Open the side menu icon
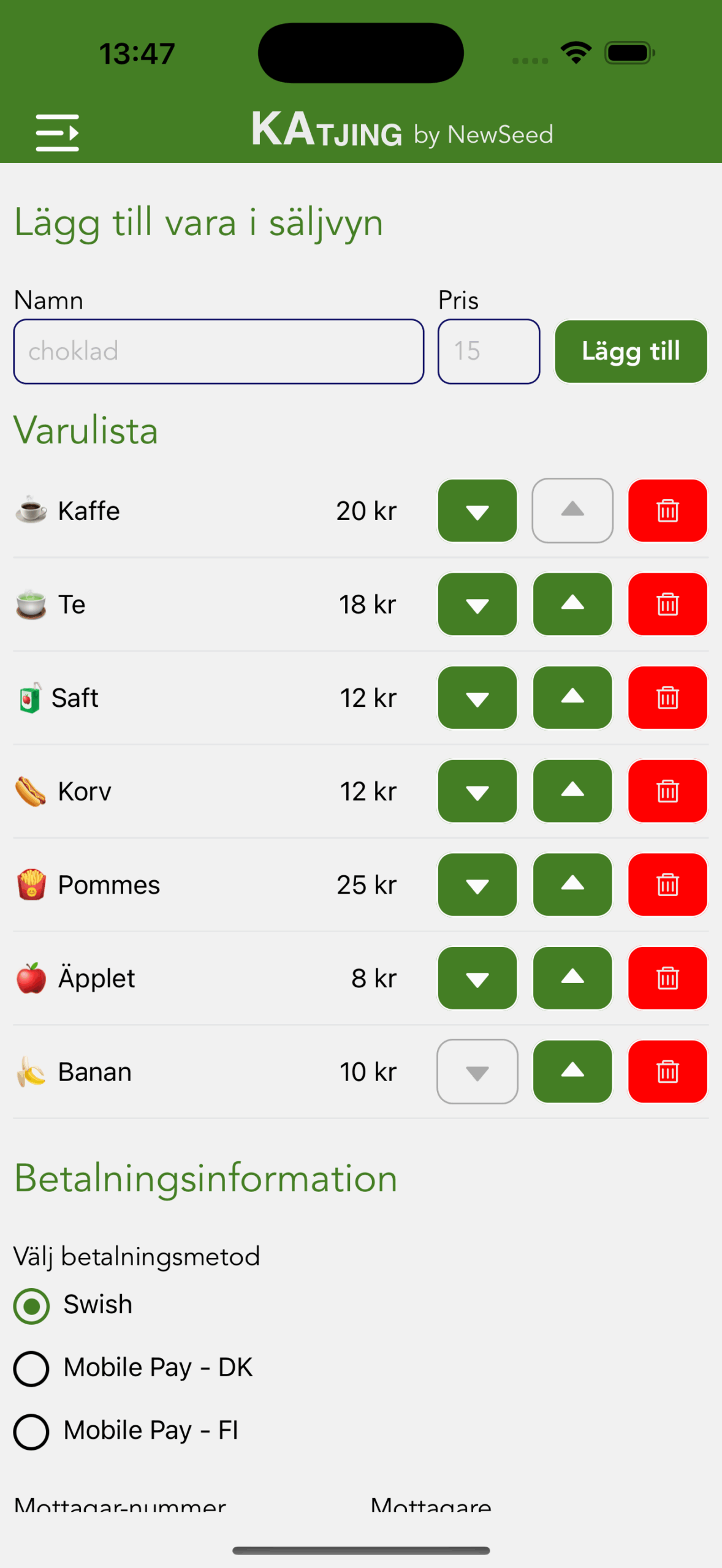The image size is (722, 1568). tap(57, 132)
